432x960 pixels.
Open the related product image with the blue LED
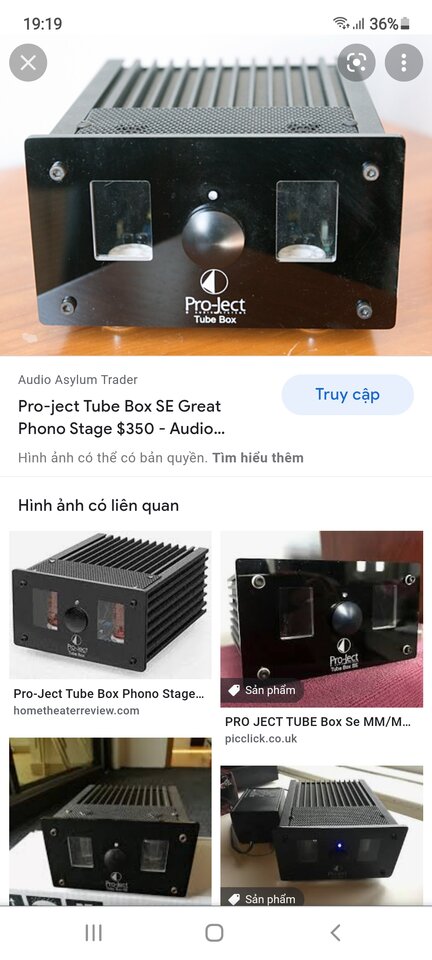pos(322,835)
